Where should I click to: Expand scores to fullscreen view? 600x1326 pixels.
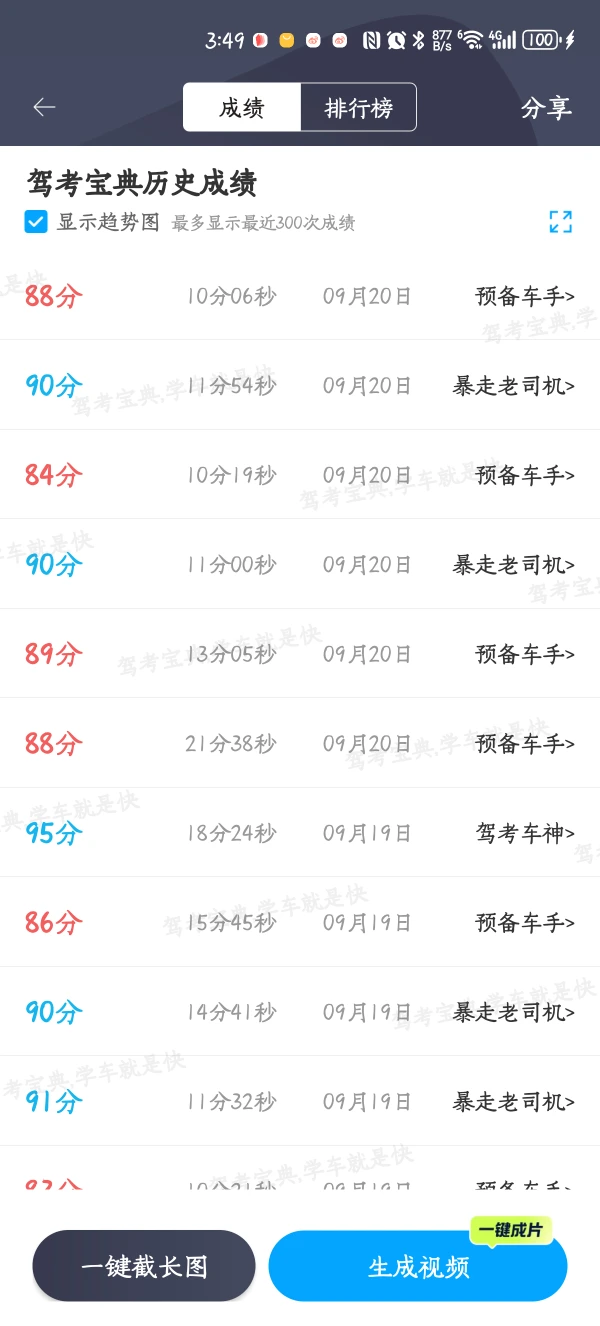pyautogui.click(x=561, y=222)
